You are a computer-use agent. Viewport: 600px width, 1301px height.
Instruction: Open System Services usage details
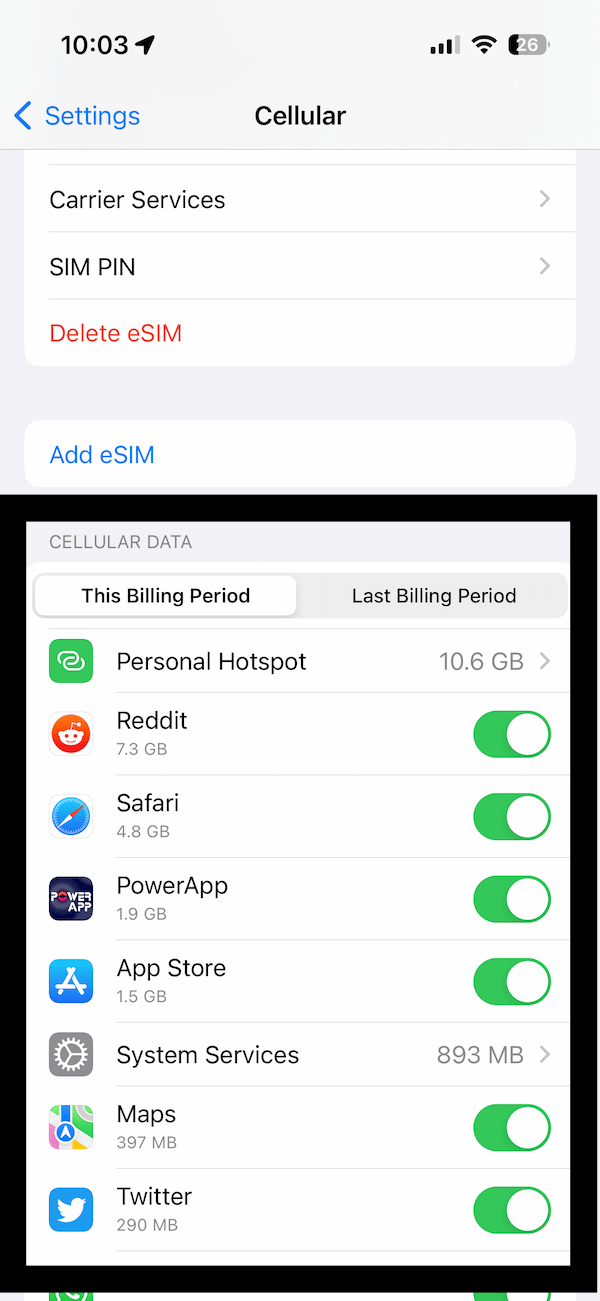click(x=300, y=1054)
